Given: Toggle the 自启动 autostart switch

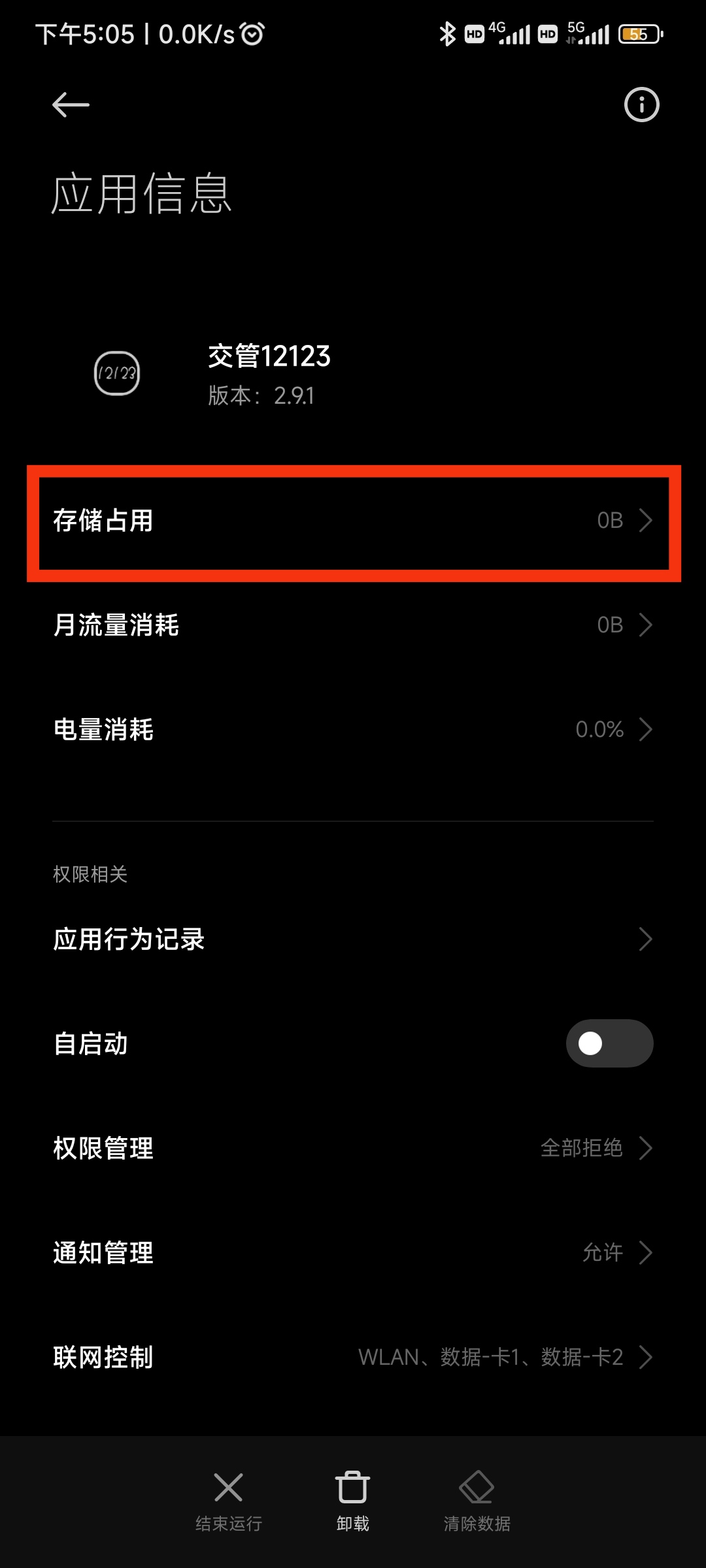Looking at the screenshot, I should pyautogui.click(x=609, y=1043).
